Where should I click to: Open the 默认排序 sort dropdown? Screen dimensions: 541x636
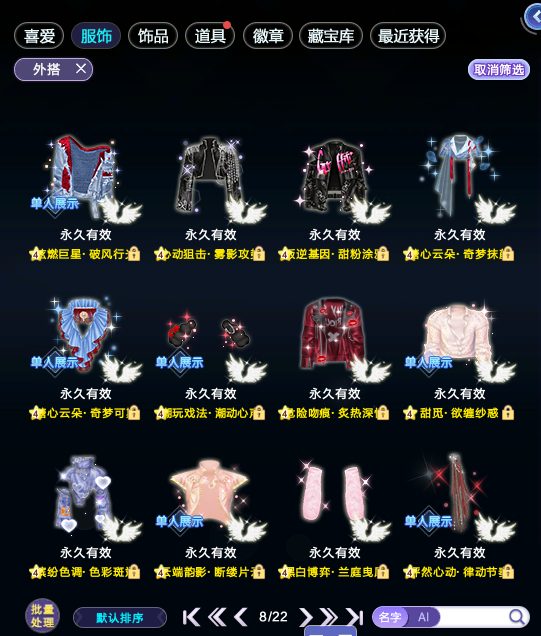point(120,618)
